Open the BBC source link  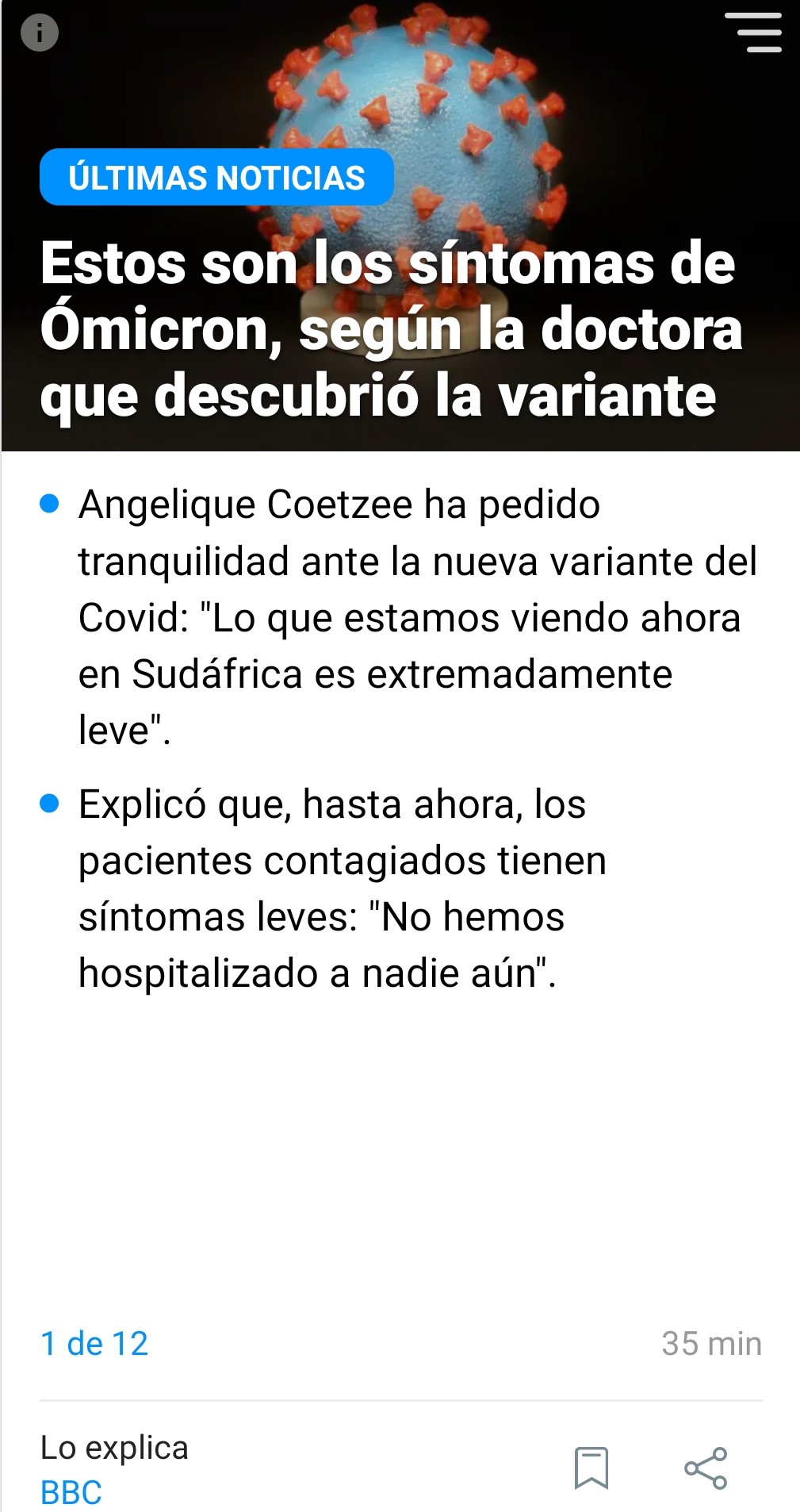click(x=71, y=1492)
